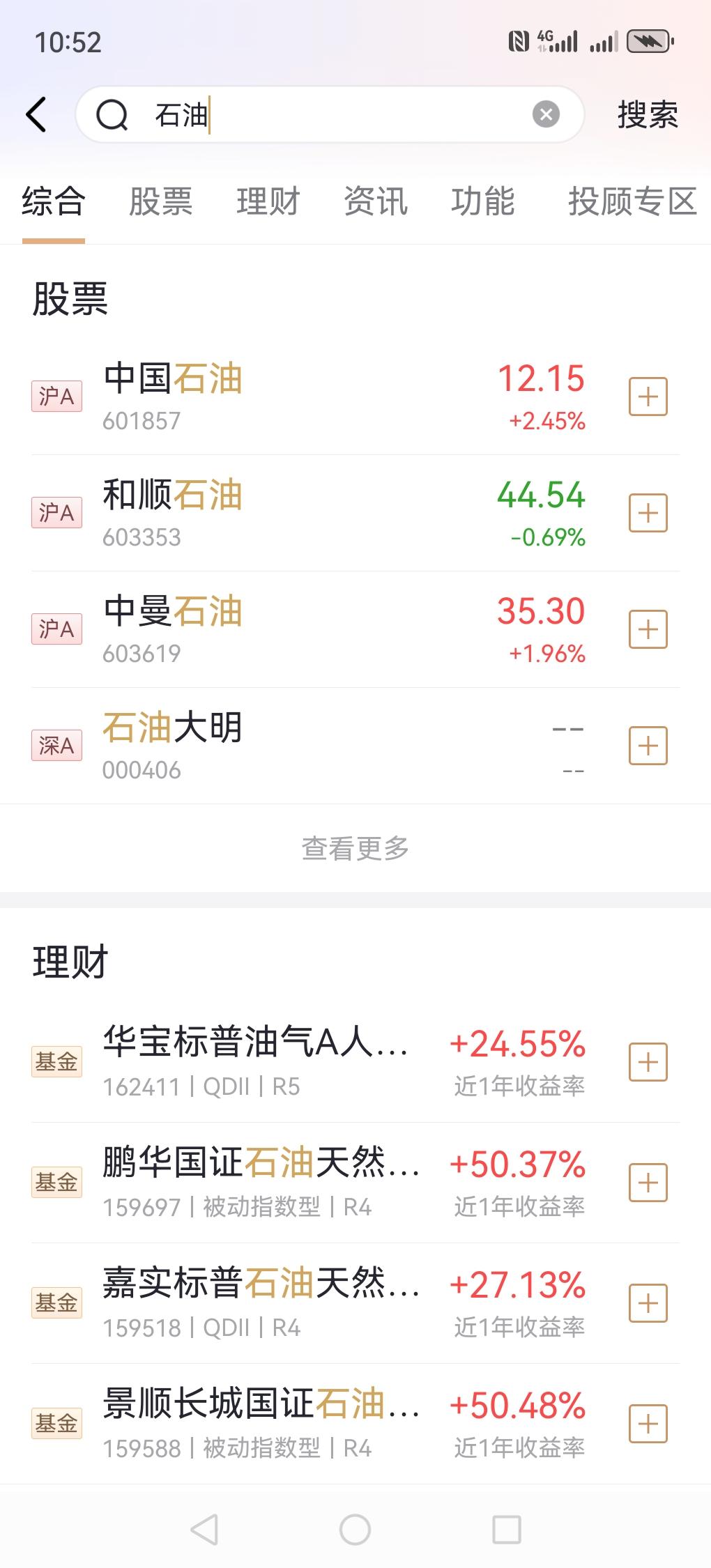Tap the search input field
The height and width of the screenshot is (1568, 711).
(314, 114)
